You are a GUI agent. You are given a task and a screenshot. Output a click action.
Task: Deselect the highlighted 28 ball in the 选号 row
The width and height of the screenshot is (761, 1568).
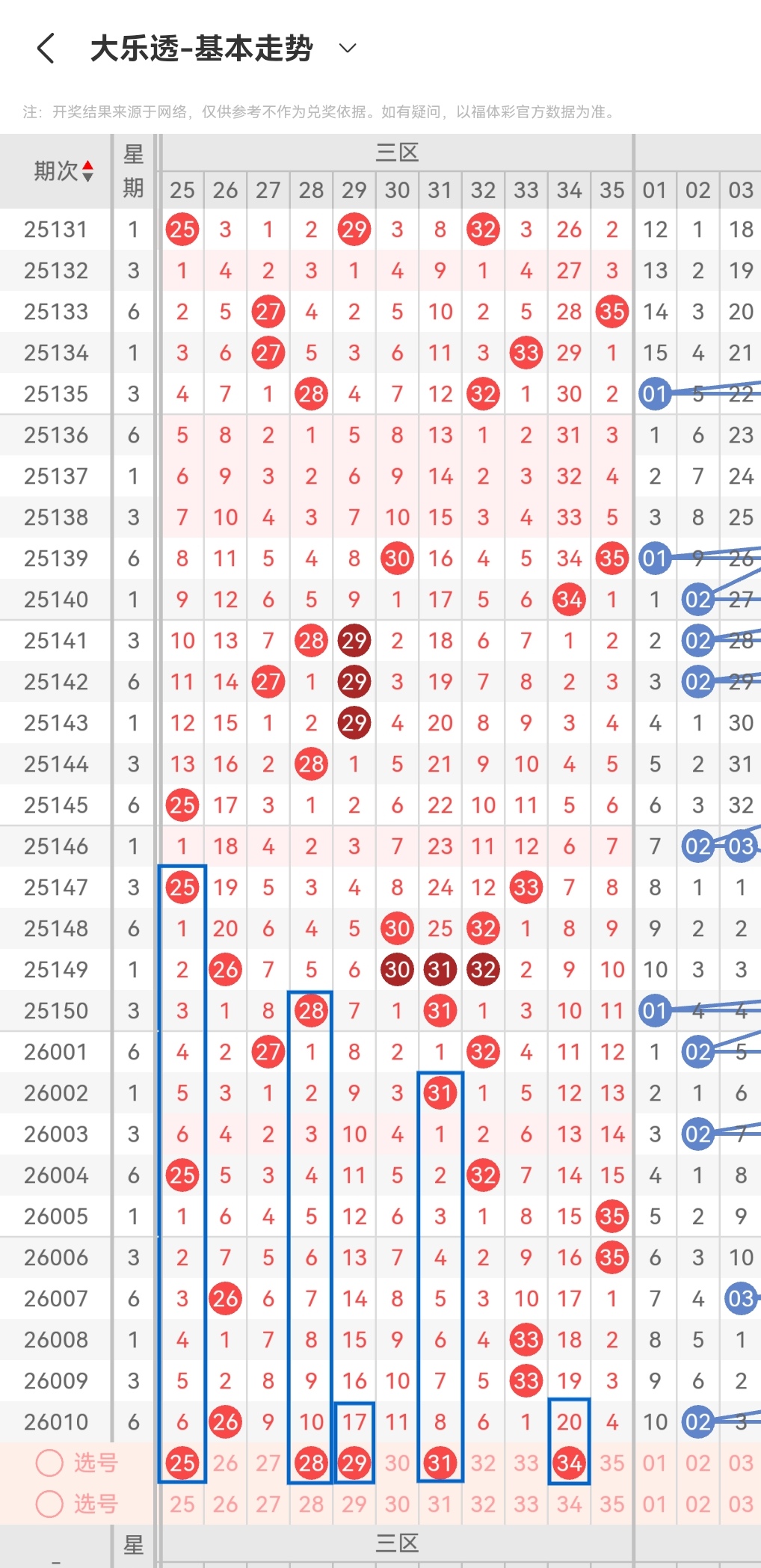click(x=311, y=1463)
